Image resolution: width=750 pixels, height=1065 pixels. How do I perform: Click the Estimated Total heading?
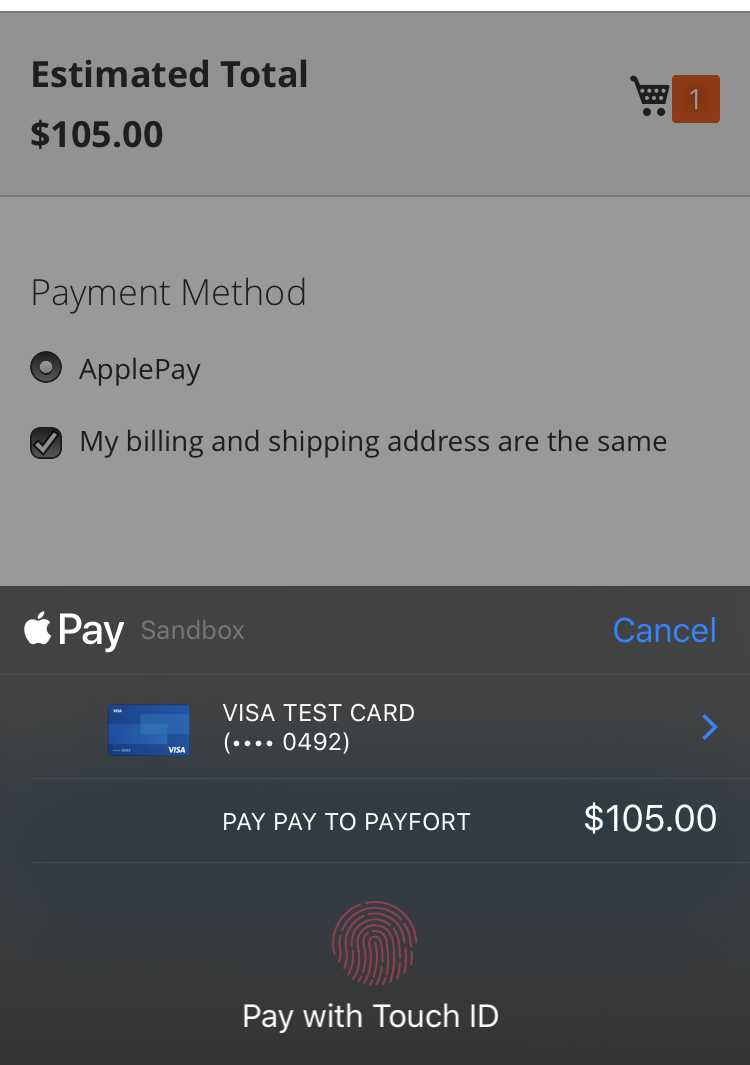tap(169, 74)
